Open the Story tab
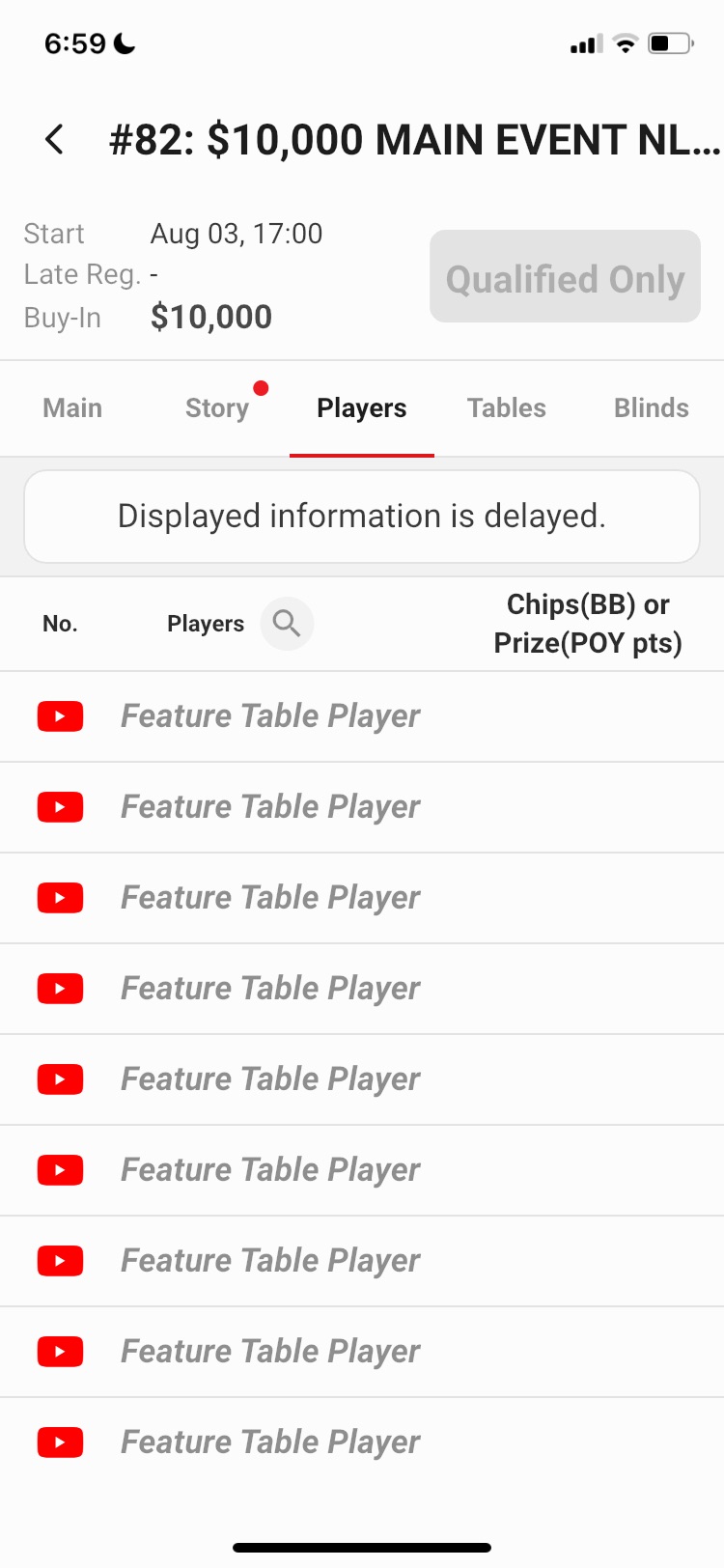 coord(217,408)
